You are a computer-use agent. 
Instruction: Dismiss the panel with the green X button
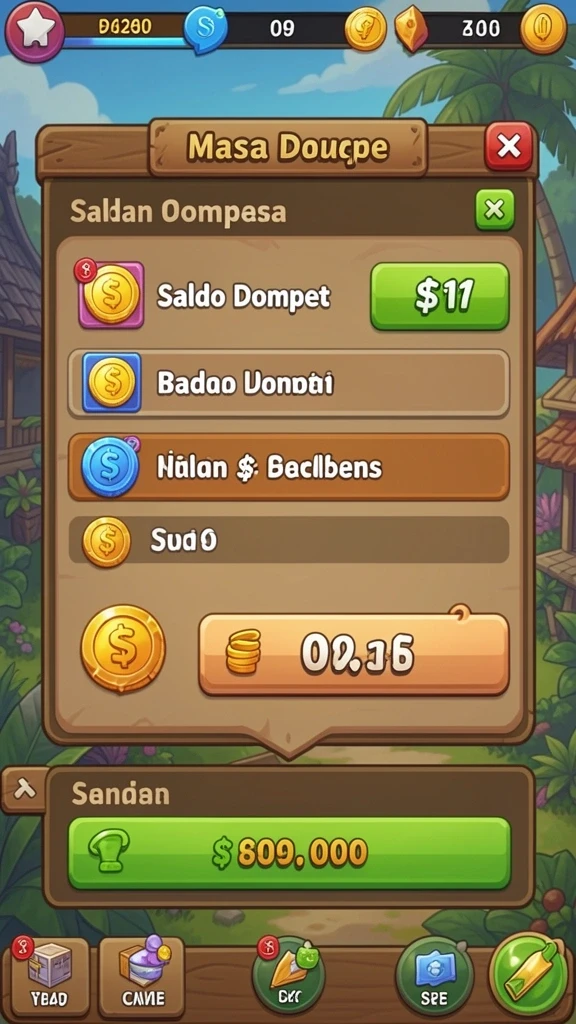pyautogui.click(x=494, y=210)
